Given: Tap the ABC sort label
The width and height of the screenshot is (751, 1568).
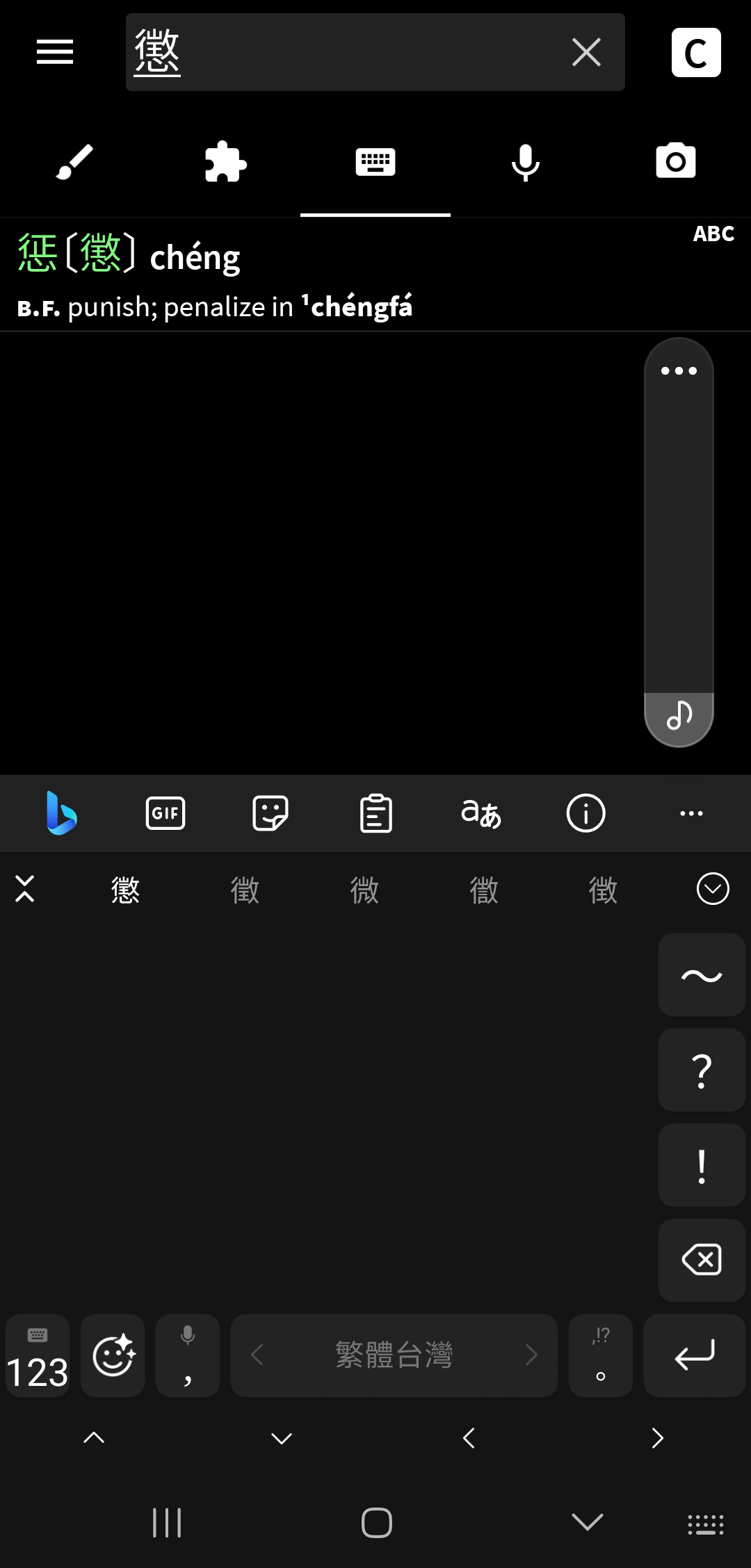Looking at the screenshot, I should [713, 234].
